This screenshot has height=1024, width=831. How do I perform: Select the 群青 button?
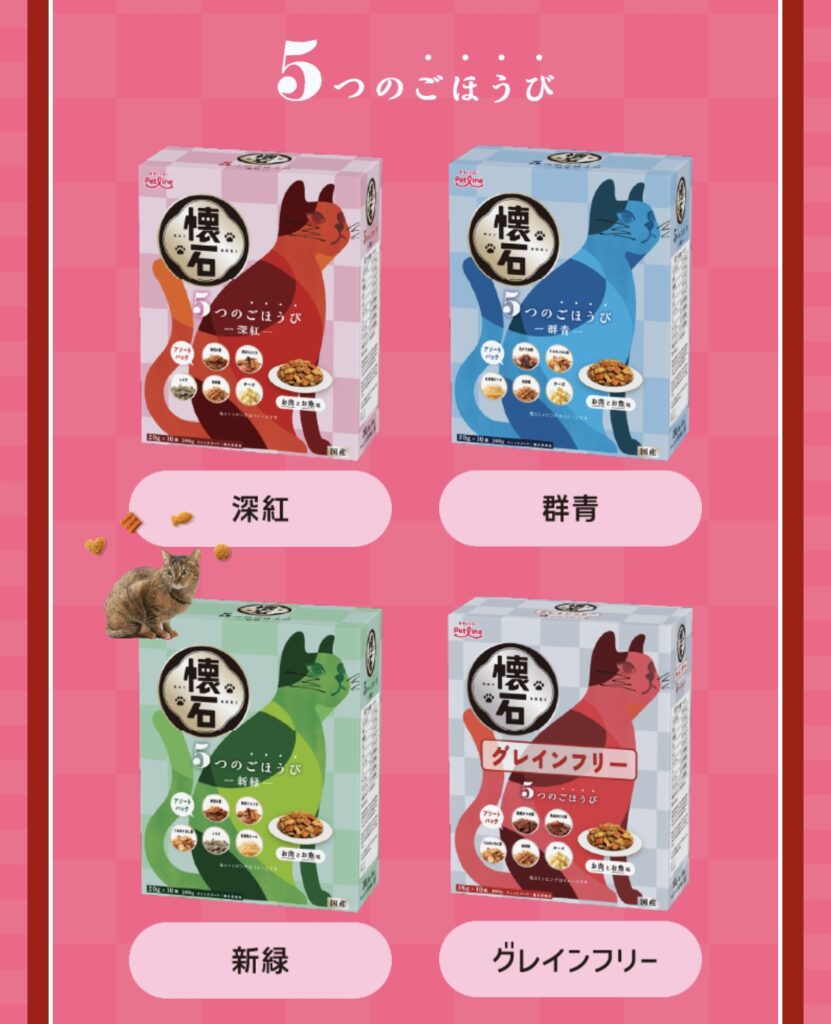(x=570, y=508)
